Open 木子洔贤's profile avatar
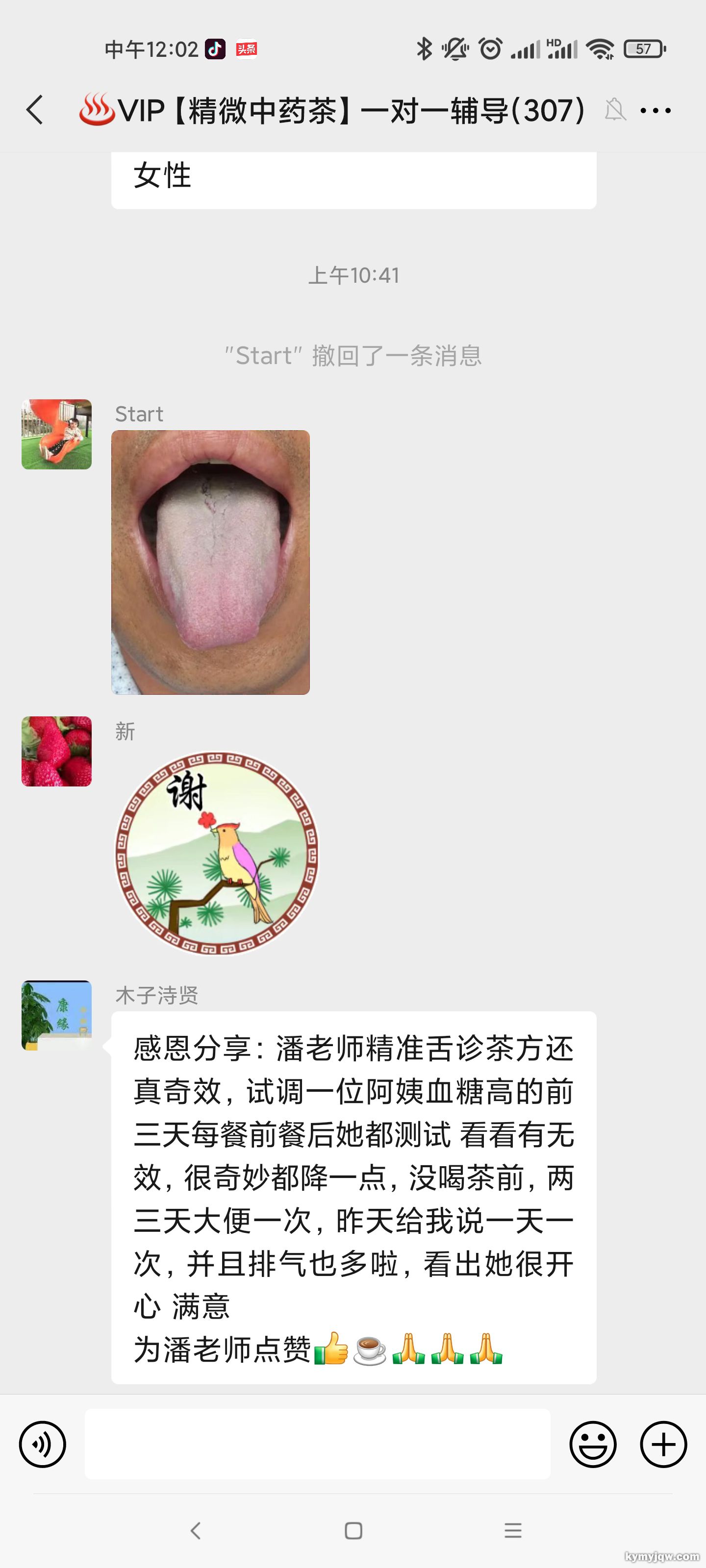Viewport: 706px width, 1568px height. tap(57, 1015)
